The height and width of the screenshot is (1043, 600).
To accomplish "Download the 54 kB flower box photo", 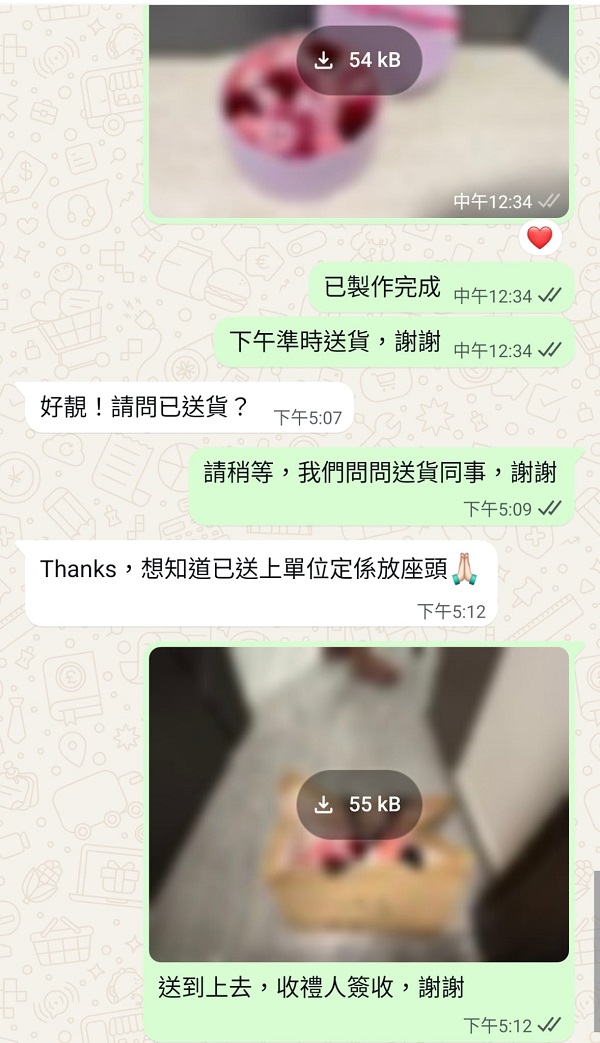I will pos(359,60).
